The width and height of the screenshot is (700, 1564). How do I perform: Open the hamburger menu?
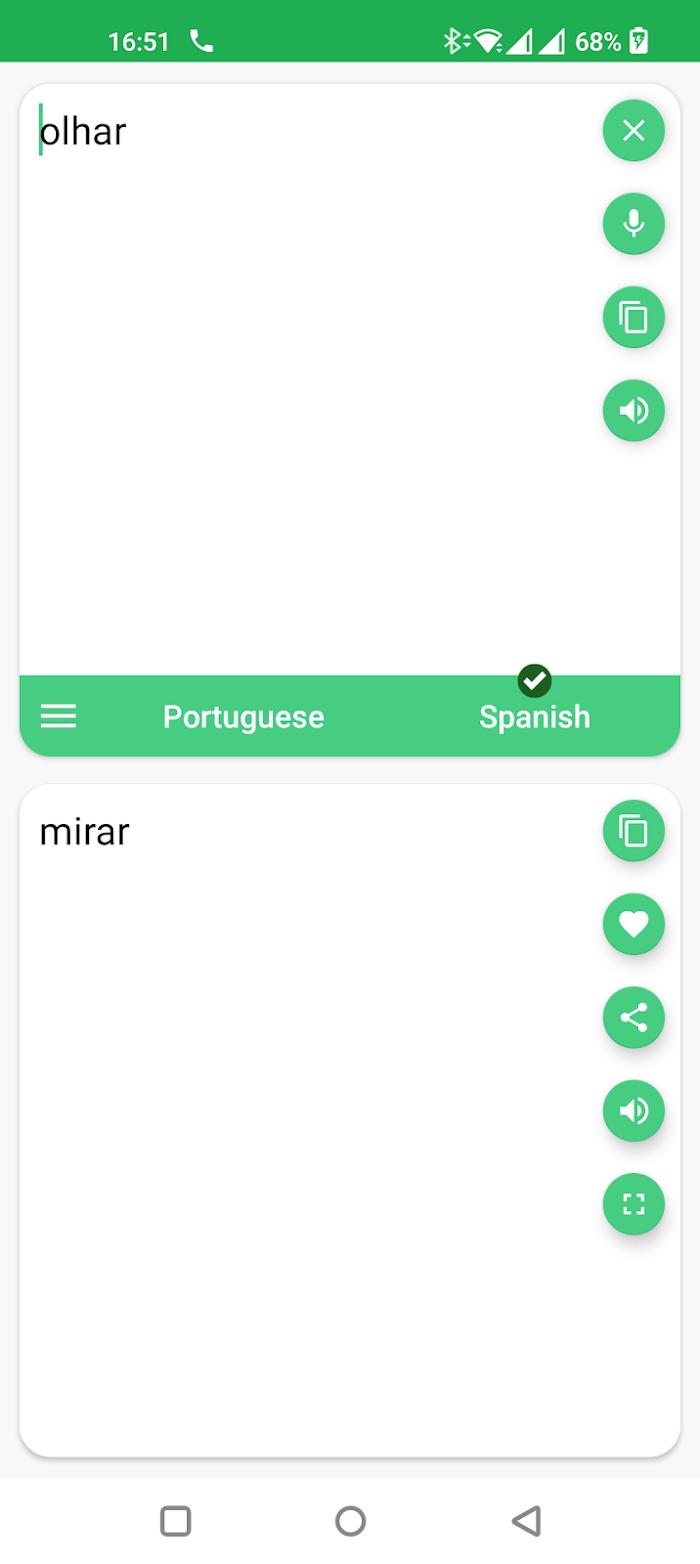click(x=58, y=716)
